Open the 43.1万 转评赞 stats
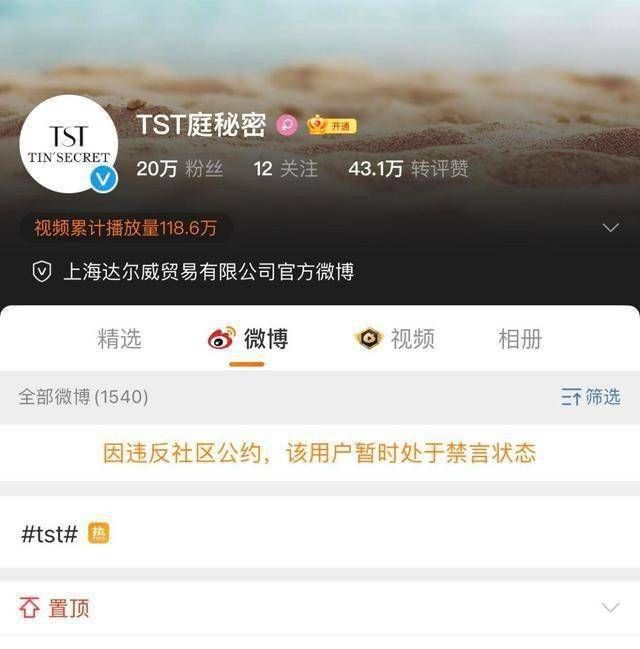Image resolution: width=640 pixels, height=649 pixels. [x=408, y=169]
